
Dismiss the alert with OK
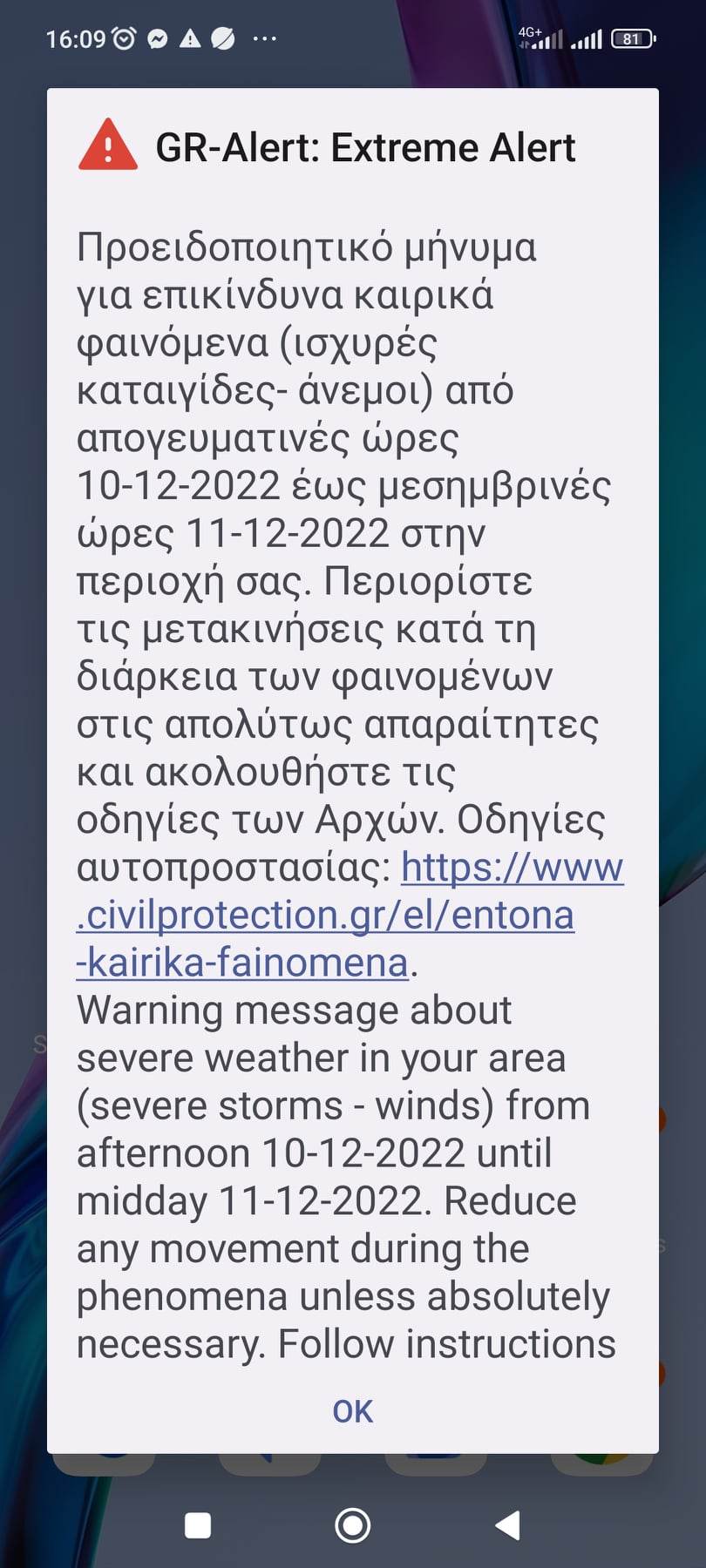352,1411
